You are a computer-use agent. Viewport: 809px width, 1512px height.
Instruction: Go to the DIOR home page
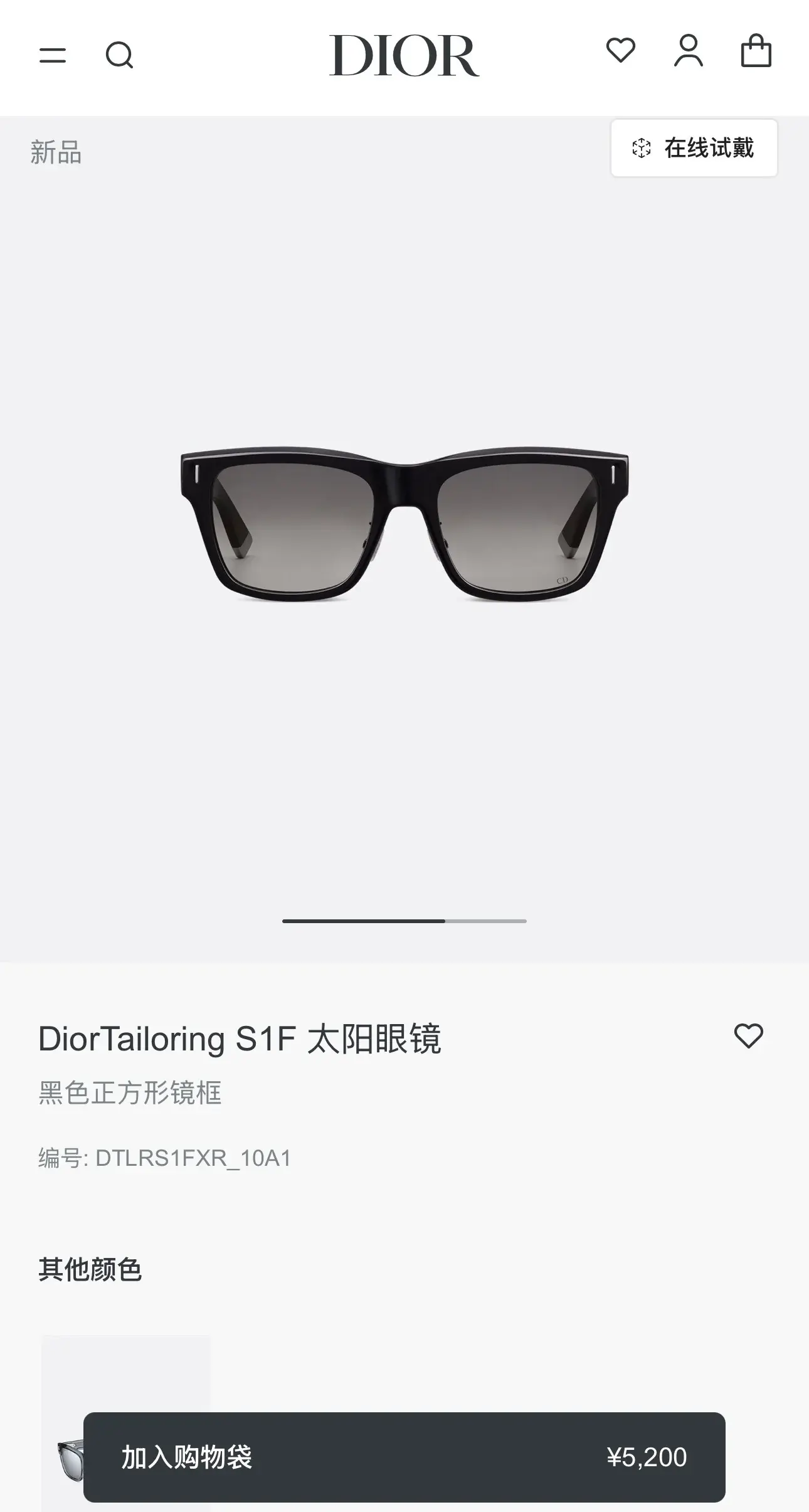[404, 55]
